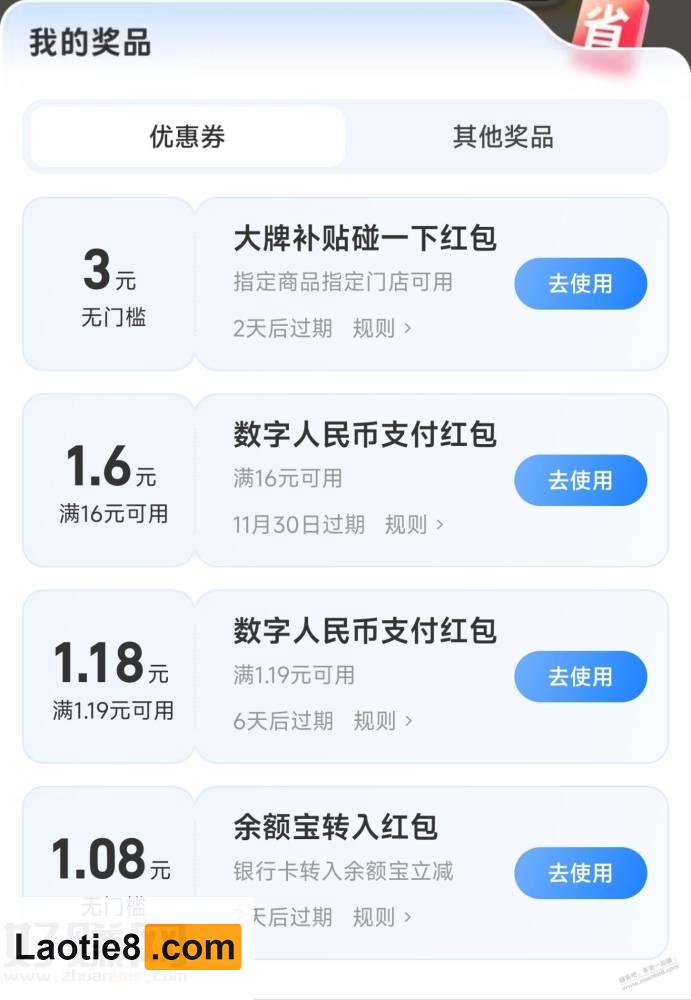Switch to the 其他奖品 tab
The image size is (691, 1000).
(503, 137)
